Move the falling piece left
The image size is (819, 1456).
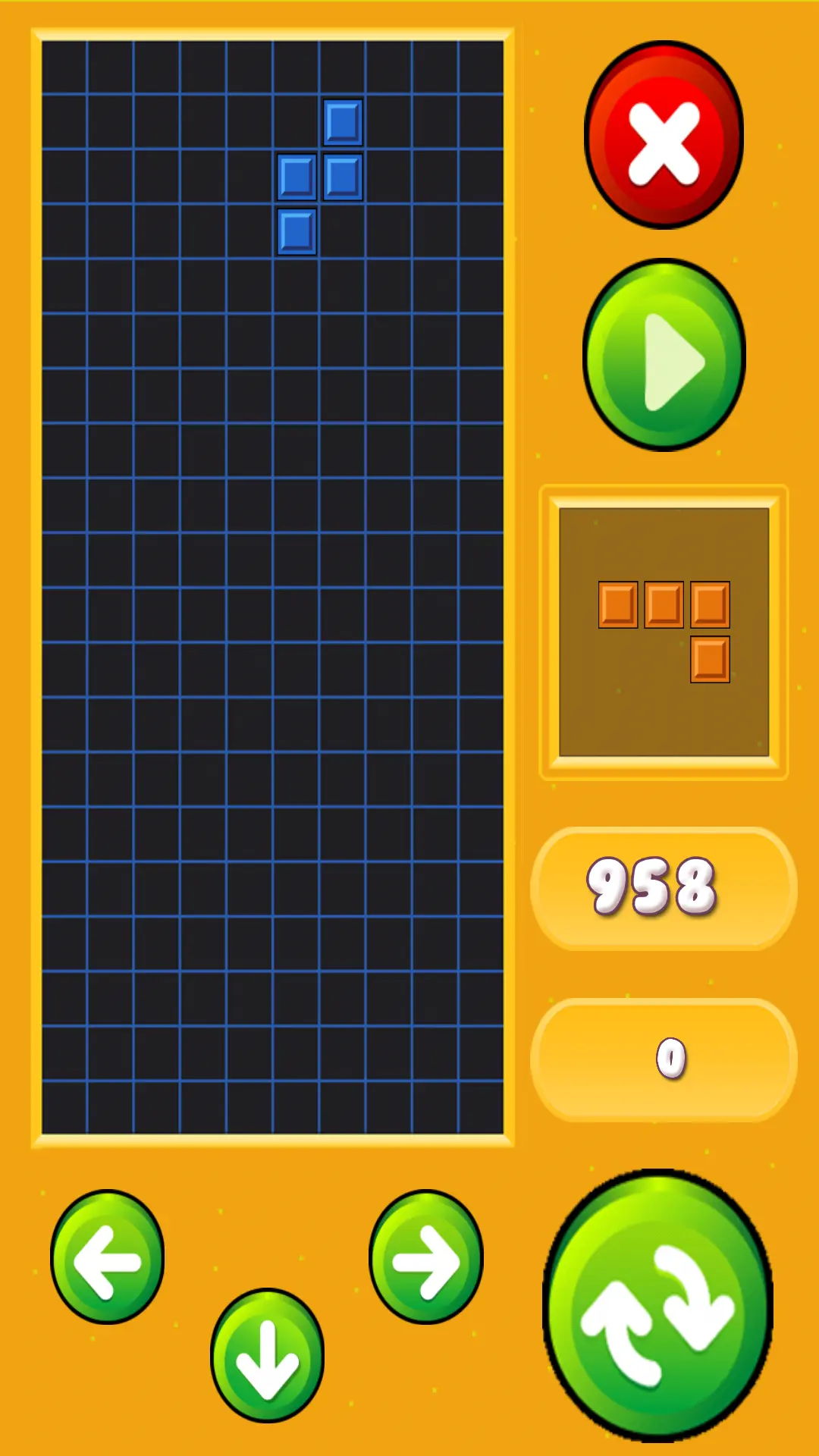[x=108, y=1257]
